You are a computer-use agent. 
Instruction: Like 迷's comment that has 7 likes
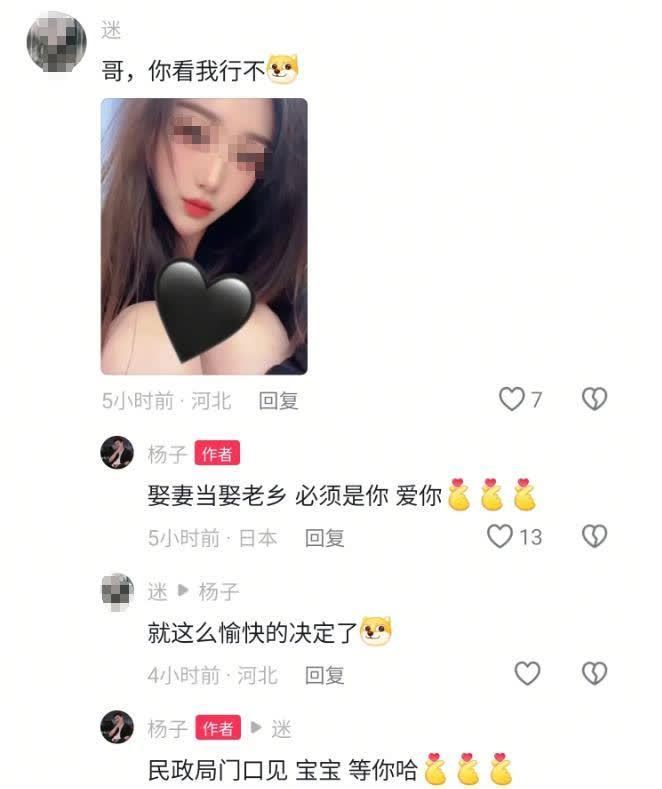tap(512, 400)
